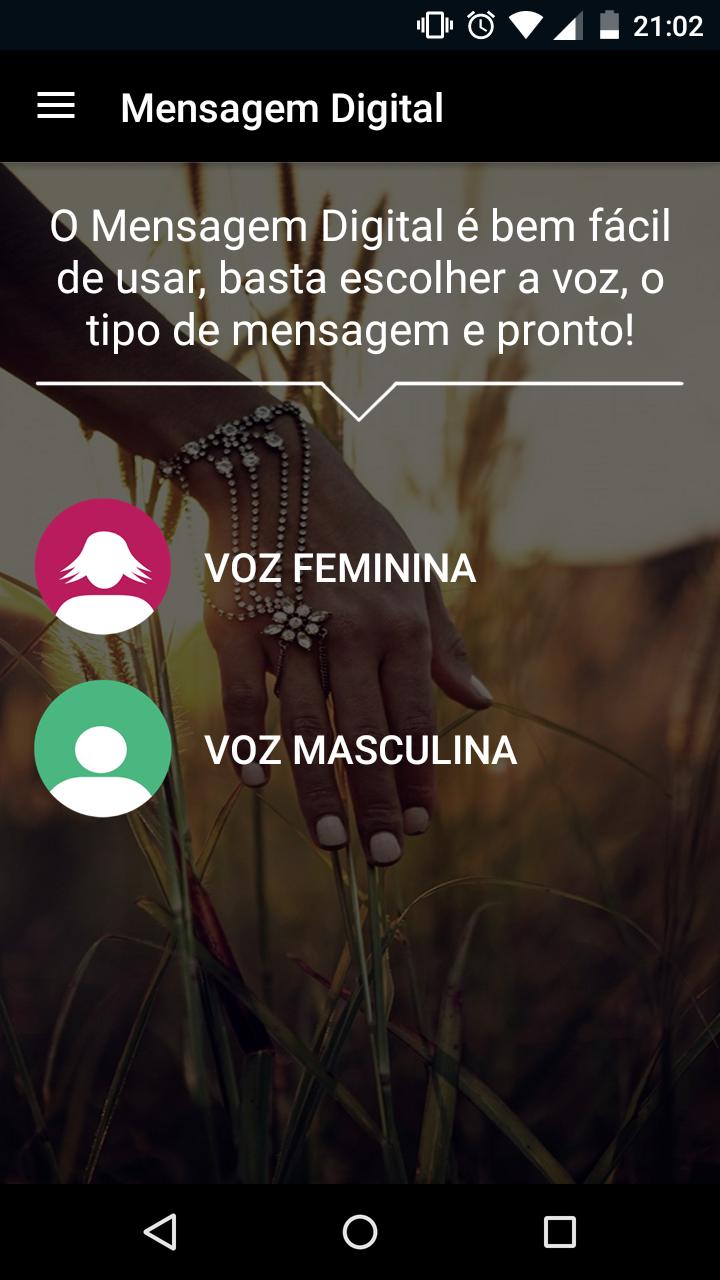Go back using the system back button

[x=160, y=1231]
